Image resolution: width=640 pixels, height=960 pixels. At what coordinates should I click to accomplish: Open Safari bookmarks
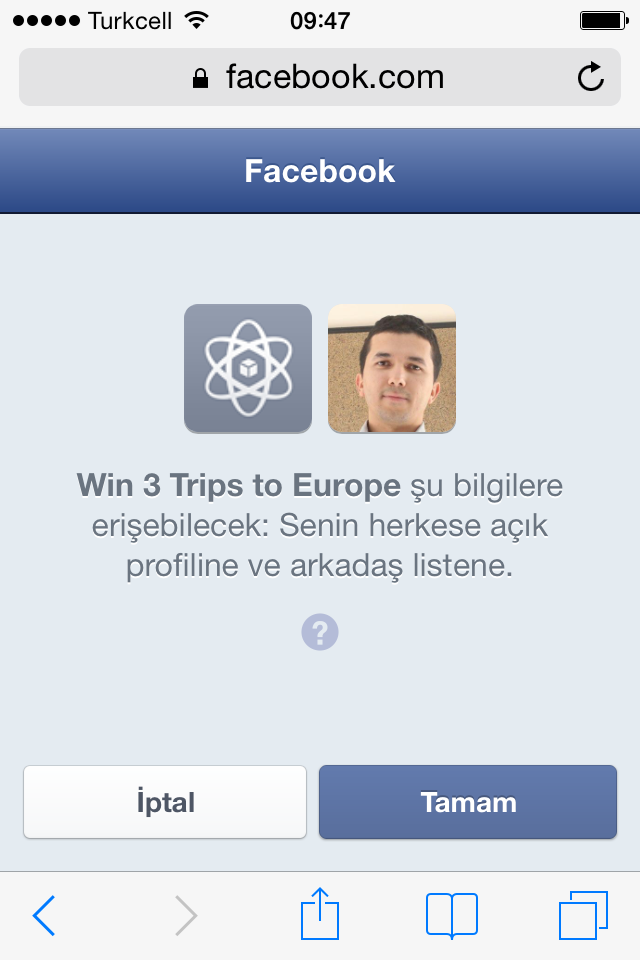452,915
